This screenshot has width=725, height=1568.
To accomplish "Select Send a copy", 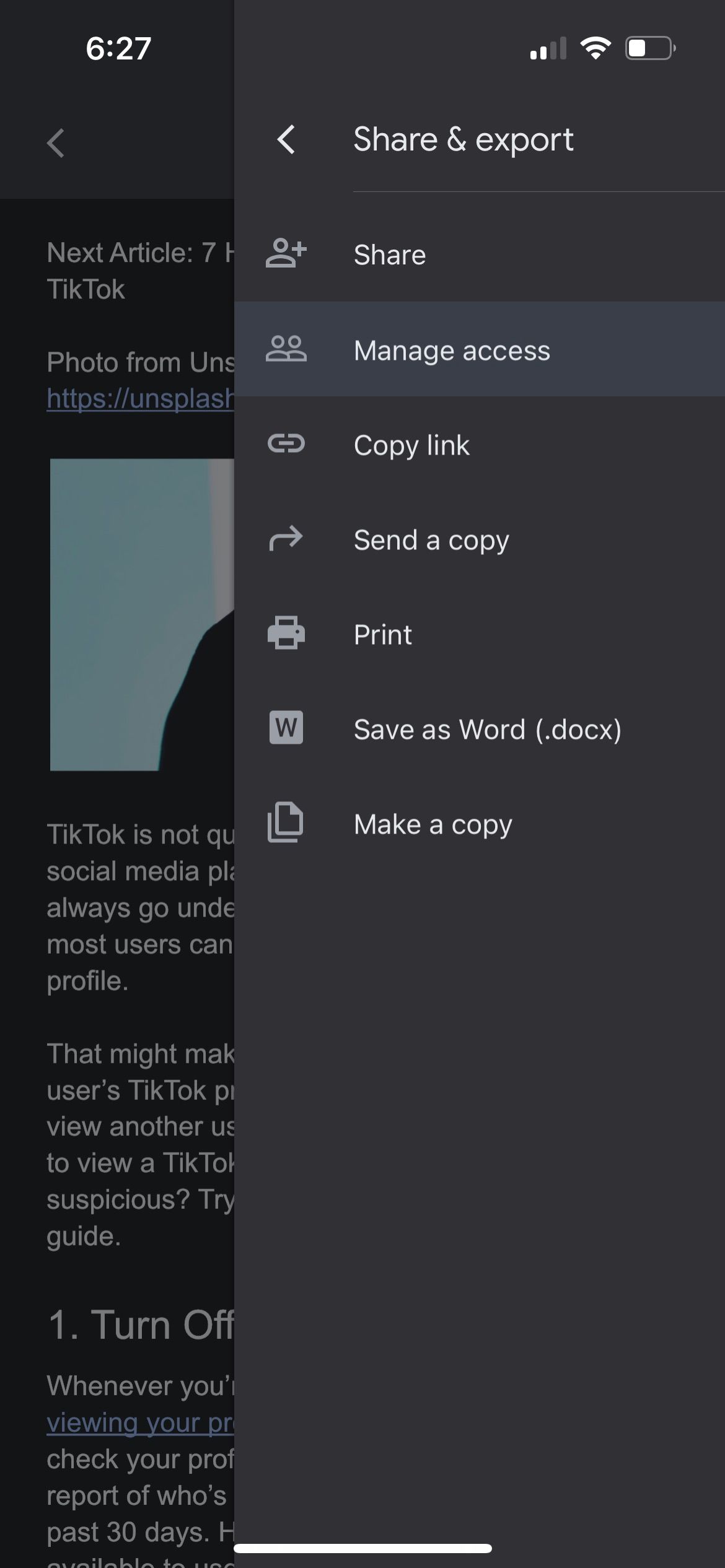I will click(431, 539).
